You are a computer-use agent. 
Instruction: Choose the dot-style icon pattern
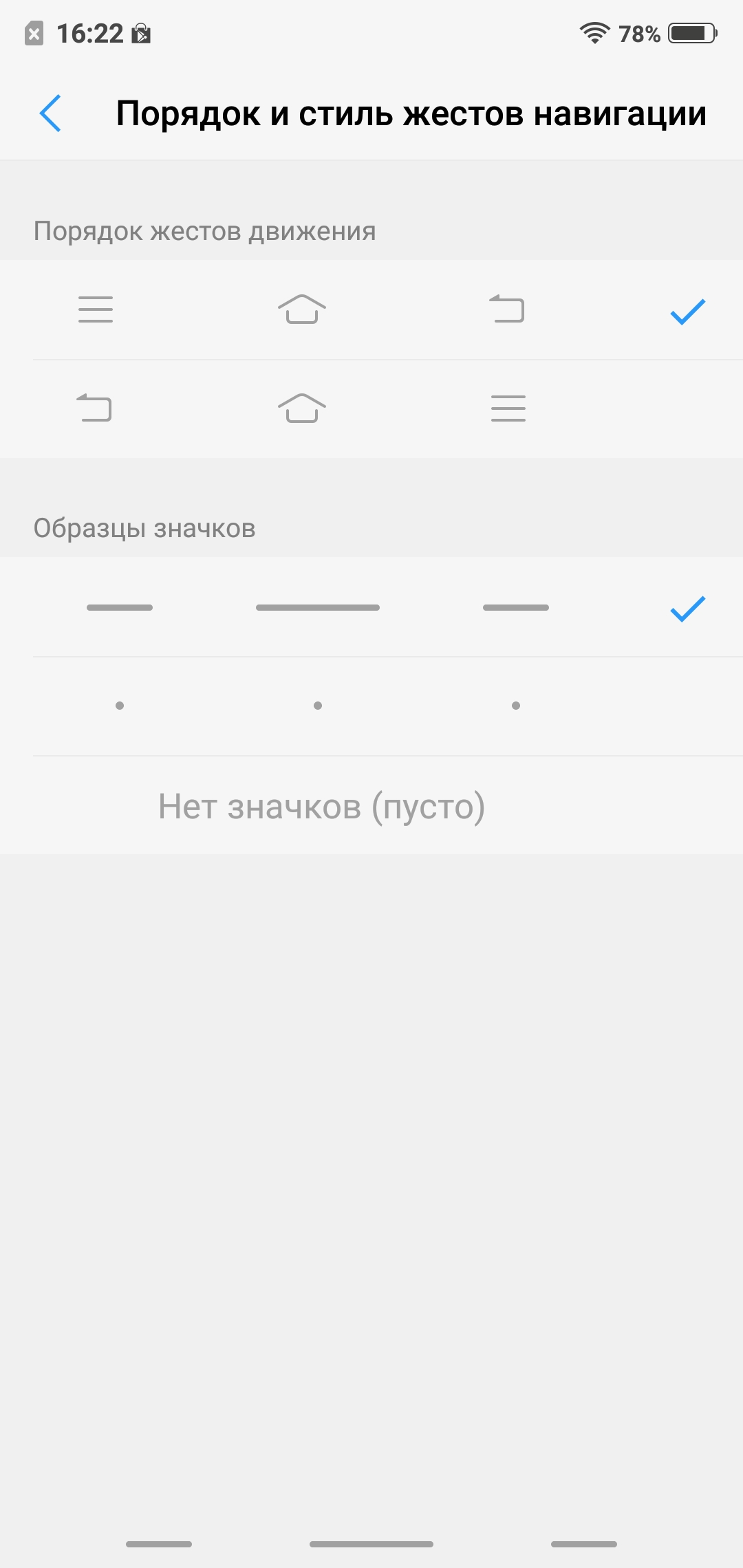click(371, 706)
